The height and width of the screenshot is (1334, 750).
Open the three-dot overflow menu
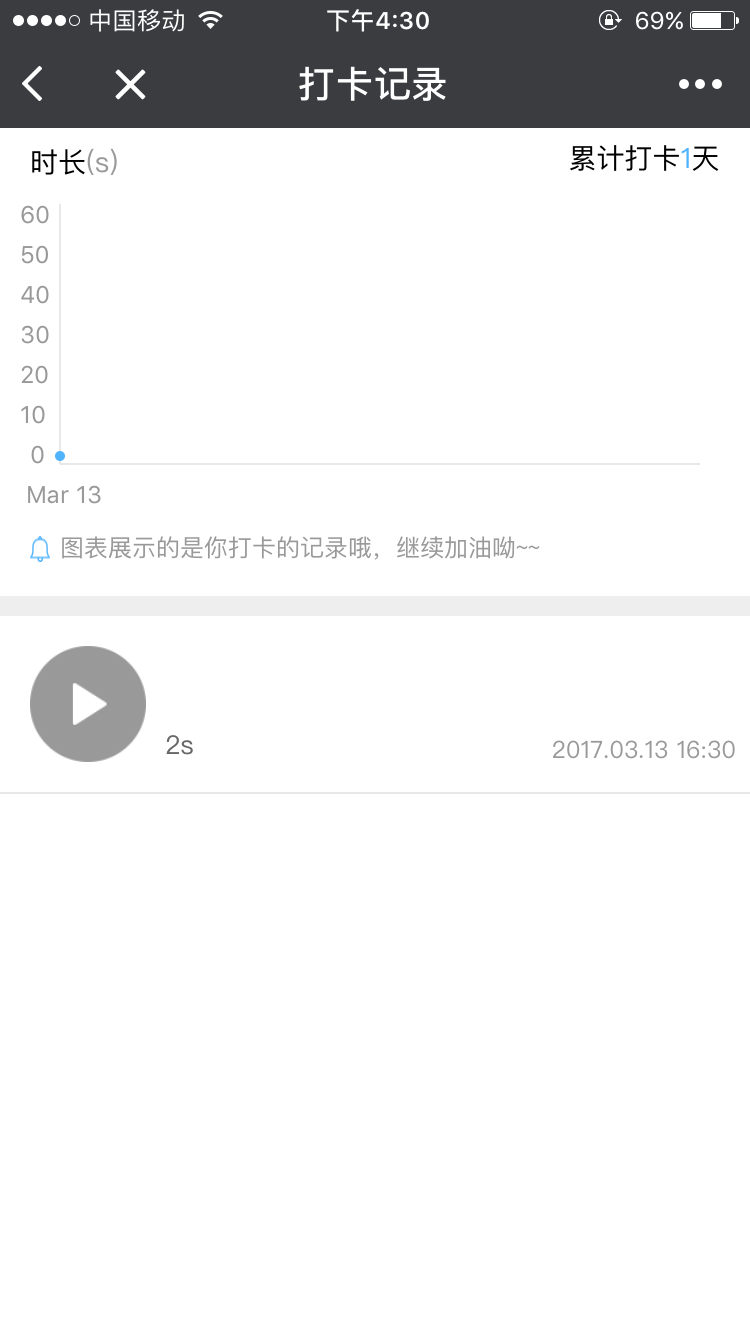[x=700, y=85]
